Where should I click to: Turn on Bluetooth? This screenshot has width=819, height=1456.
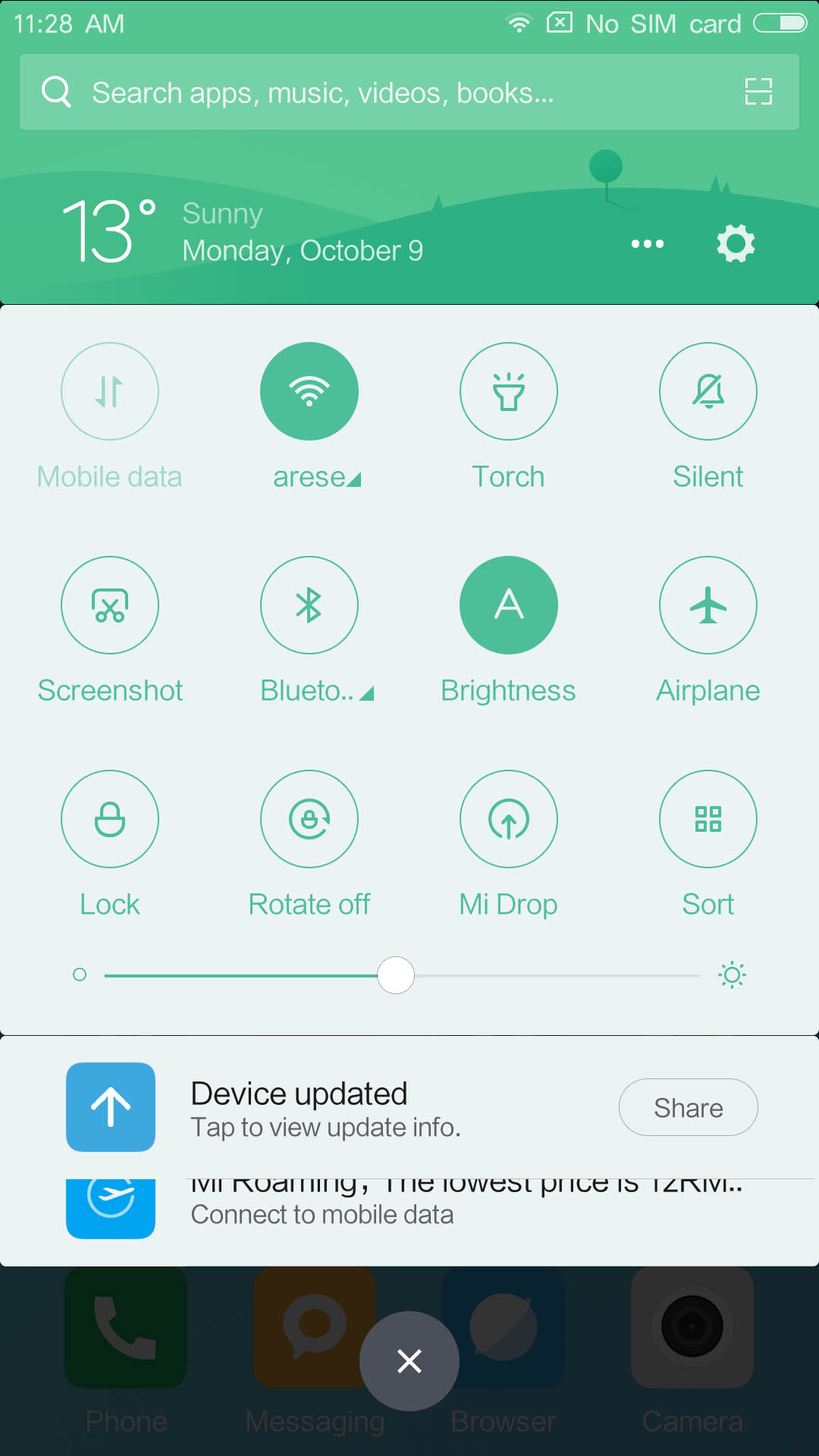[x=309, y=605]
